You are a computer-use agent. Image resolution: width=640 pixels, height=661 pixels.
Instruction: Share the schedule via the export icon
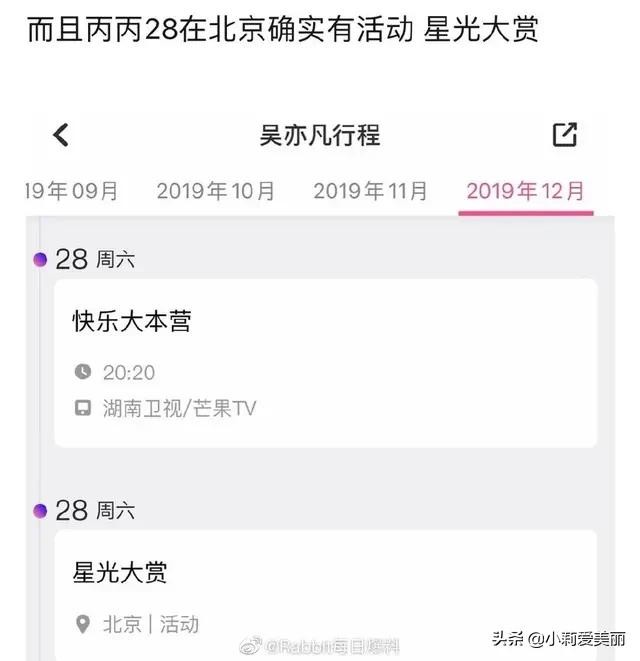click(565, 135)
